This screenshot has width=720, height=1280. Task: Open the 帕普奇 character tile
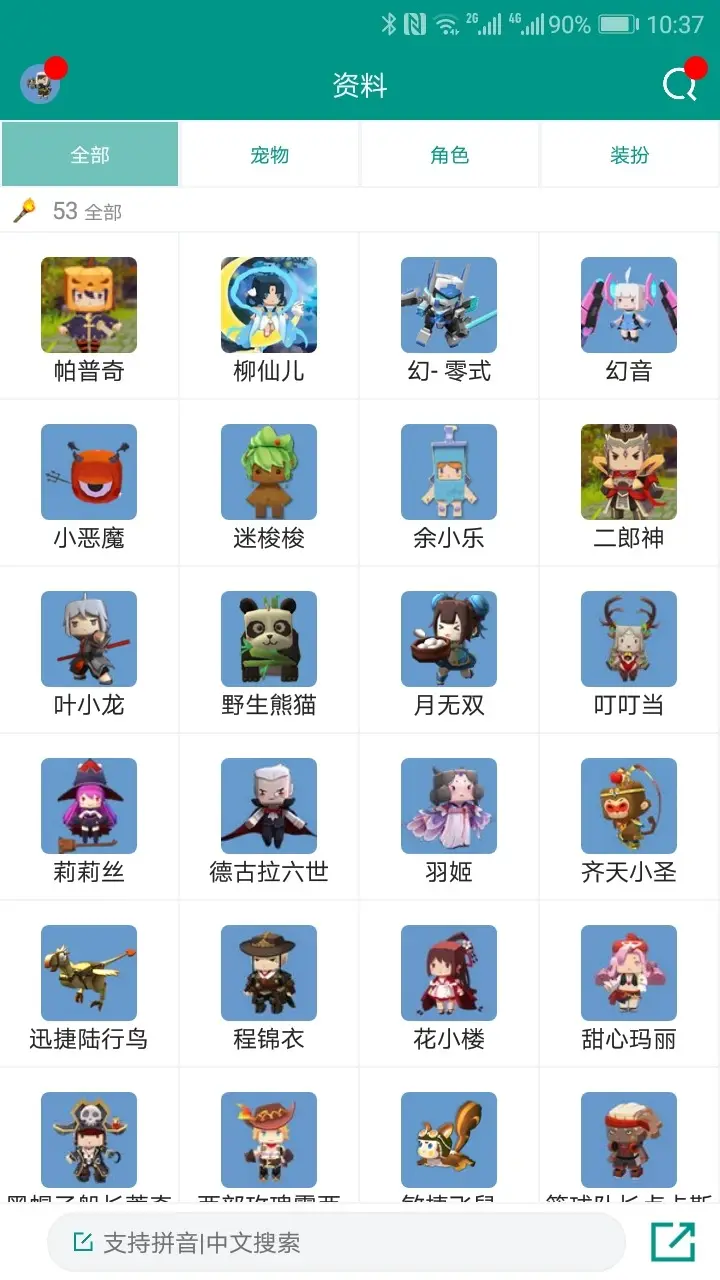(89, 316)
